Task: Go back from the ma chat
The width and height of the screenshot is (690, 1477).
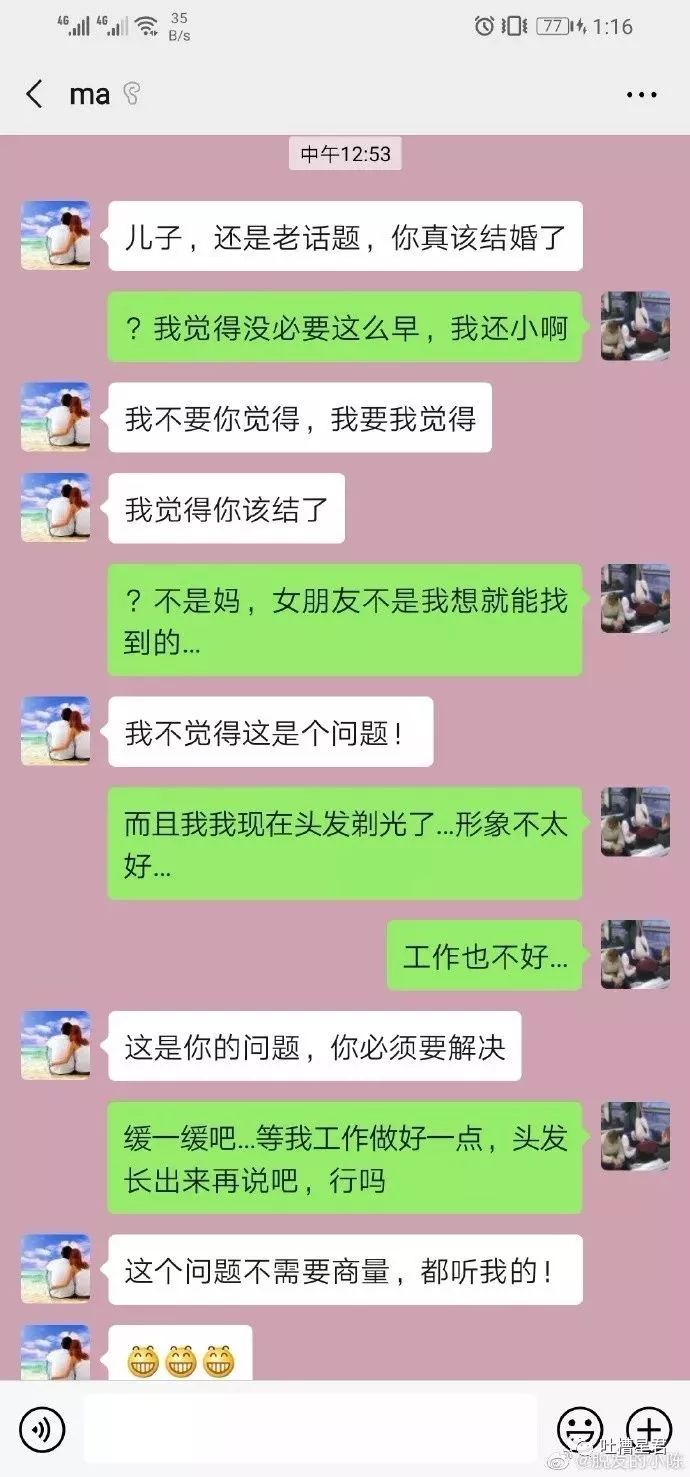Action: click(x=34, y=95)
